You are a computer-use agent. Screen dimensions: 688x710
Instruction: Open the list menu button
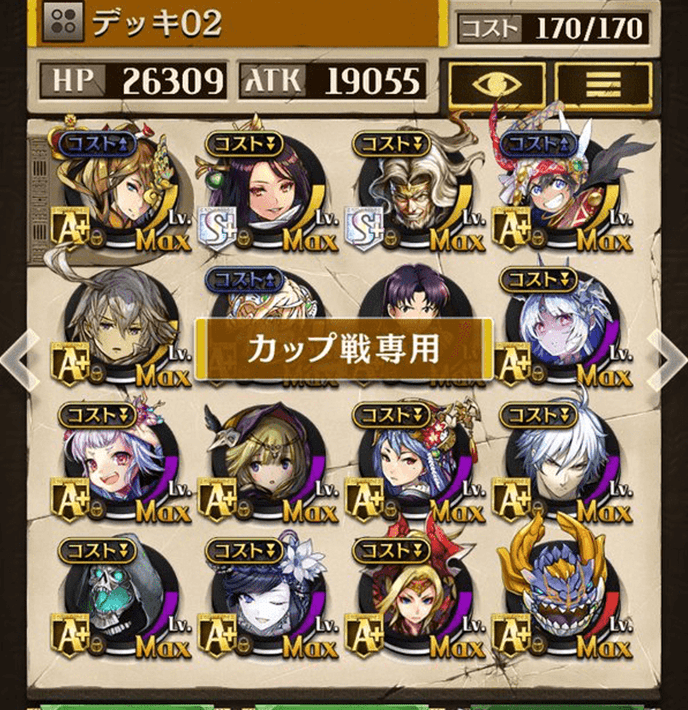pyautogui.click(x=603, y=84)
